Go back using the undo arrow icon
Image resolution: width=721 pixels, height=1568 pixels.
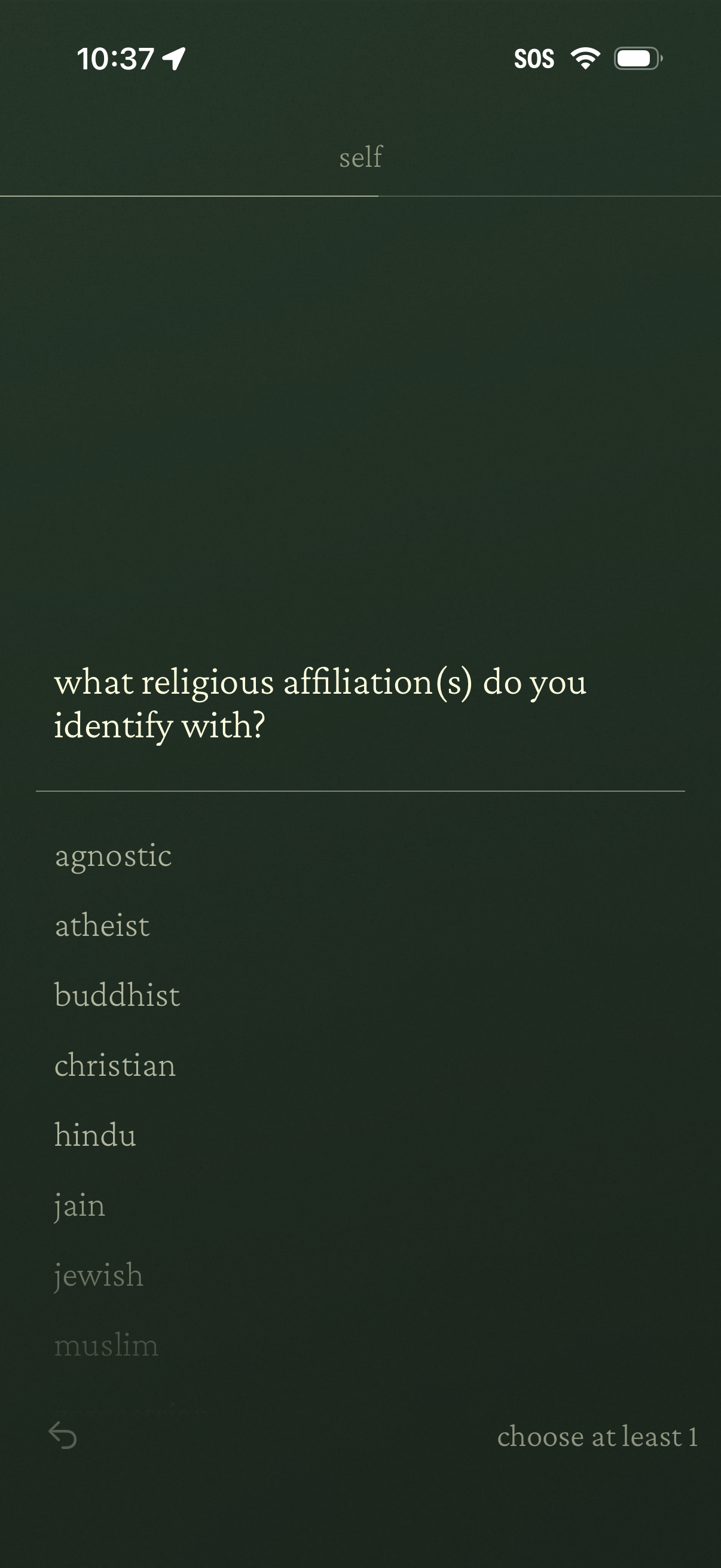tap(63, 1435)
